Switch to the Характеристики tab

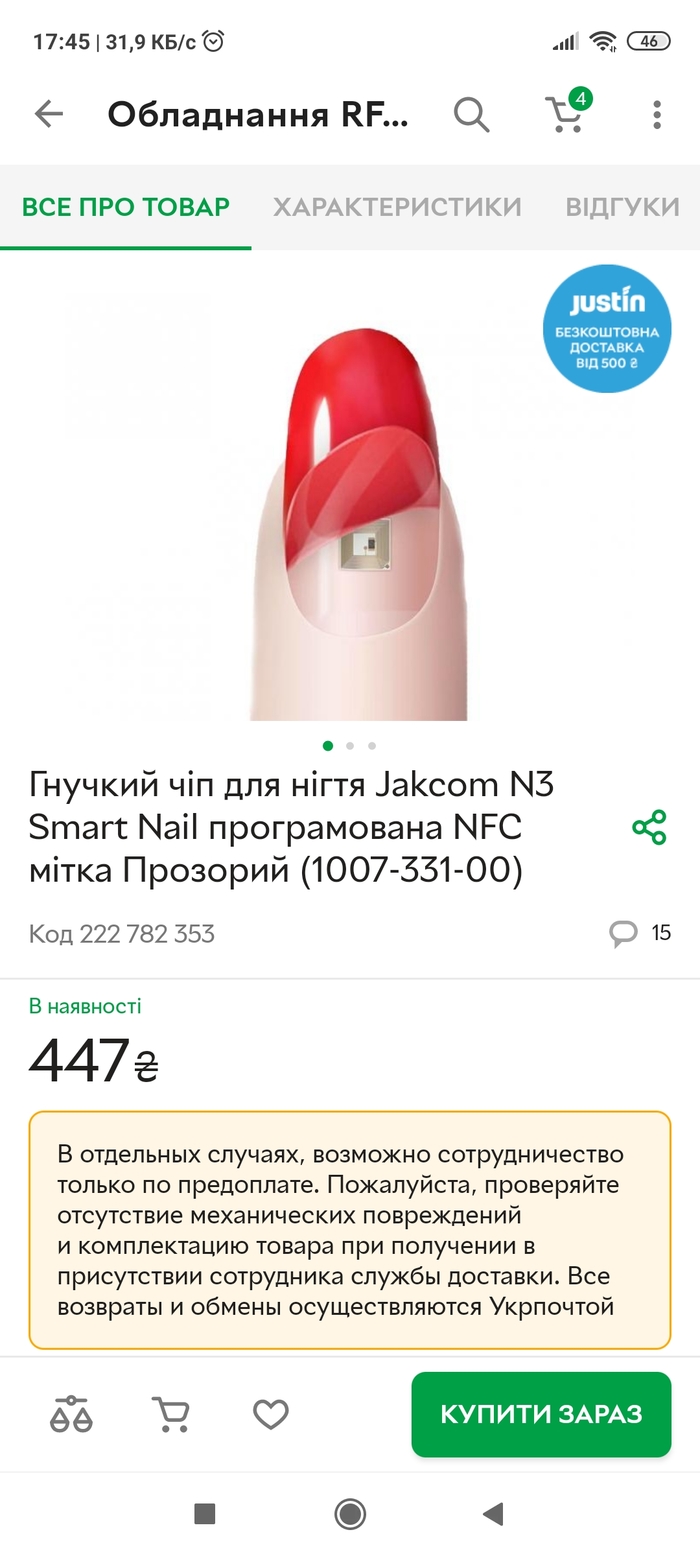(397, 207)
